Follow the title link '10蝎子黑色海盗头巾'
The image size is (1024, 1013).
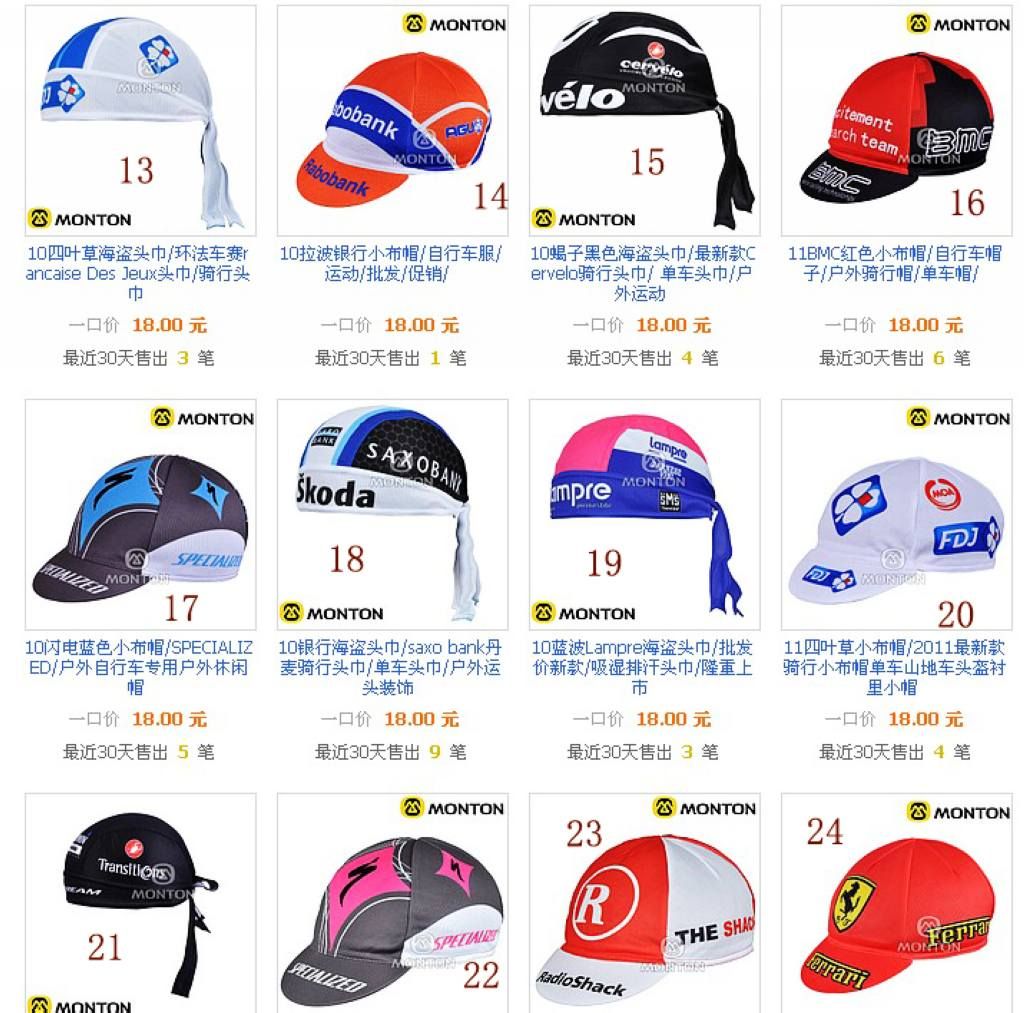644,273
